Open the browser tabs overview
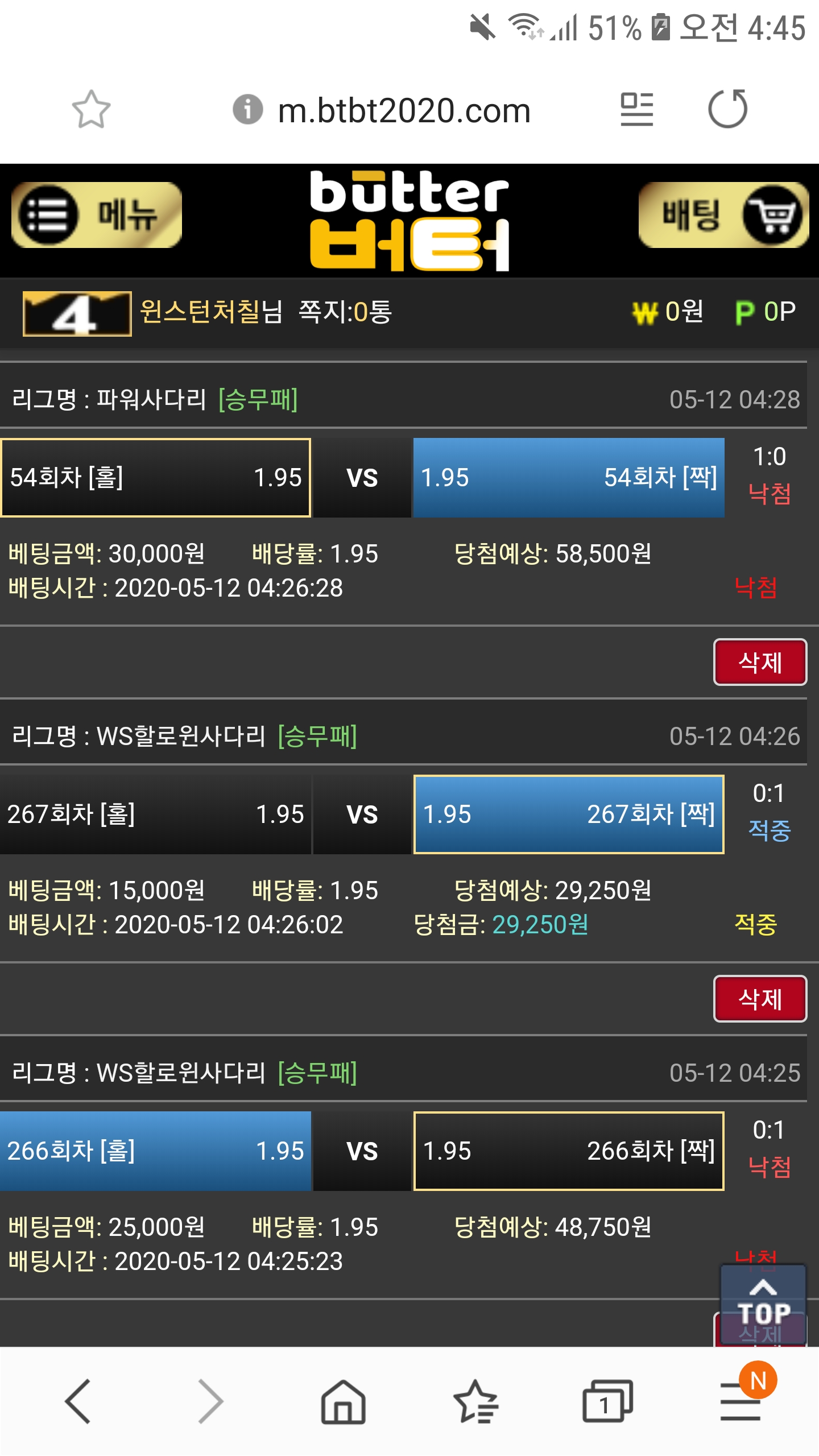Image resolution: width=819 pixels, height=1456 pixels. pyautogui.click(x=607, y=1401)
